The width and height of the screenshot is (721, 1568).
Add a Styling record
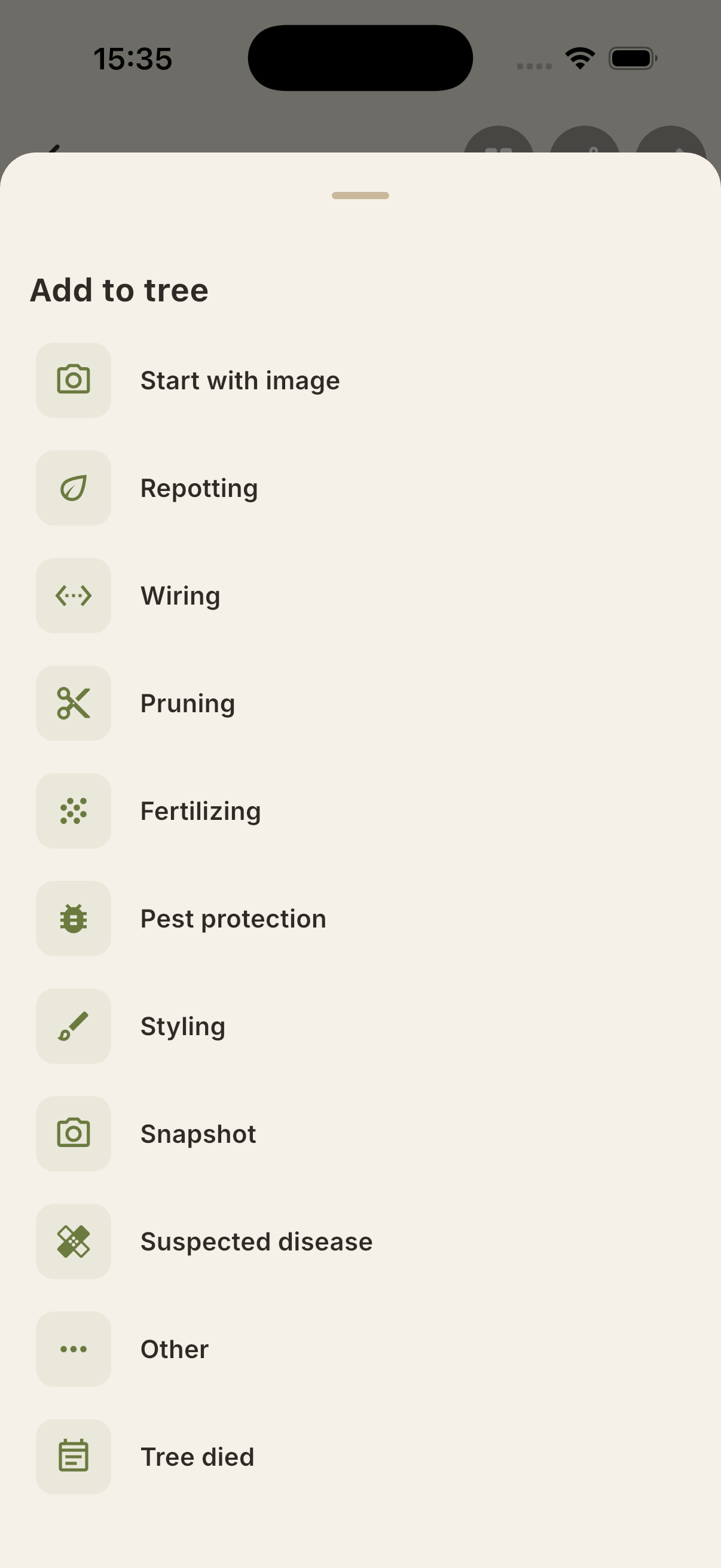182,1026
